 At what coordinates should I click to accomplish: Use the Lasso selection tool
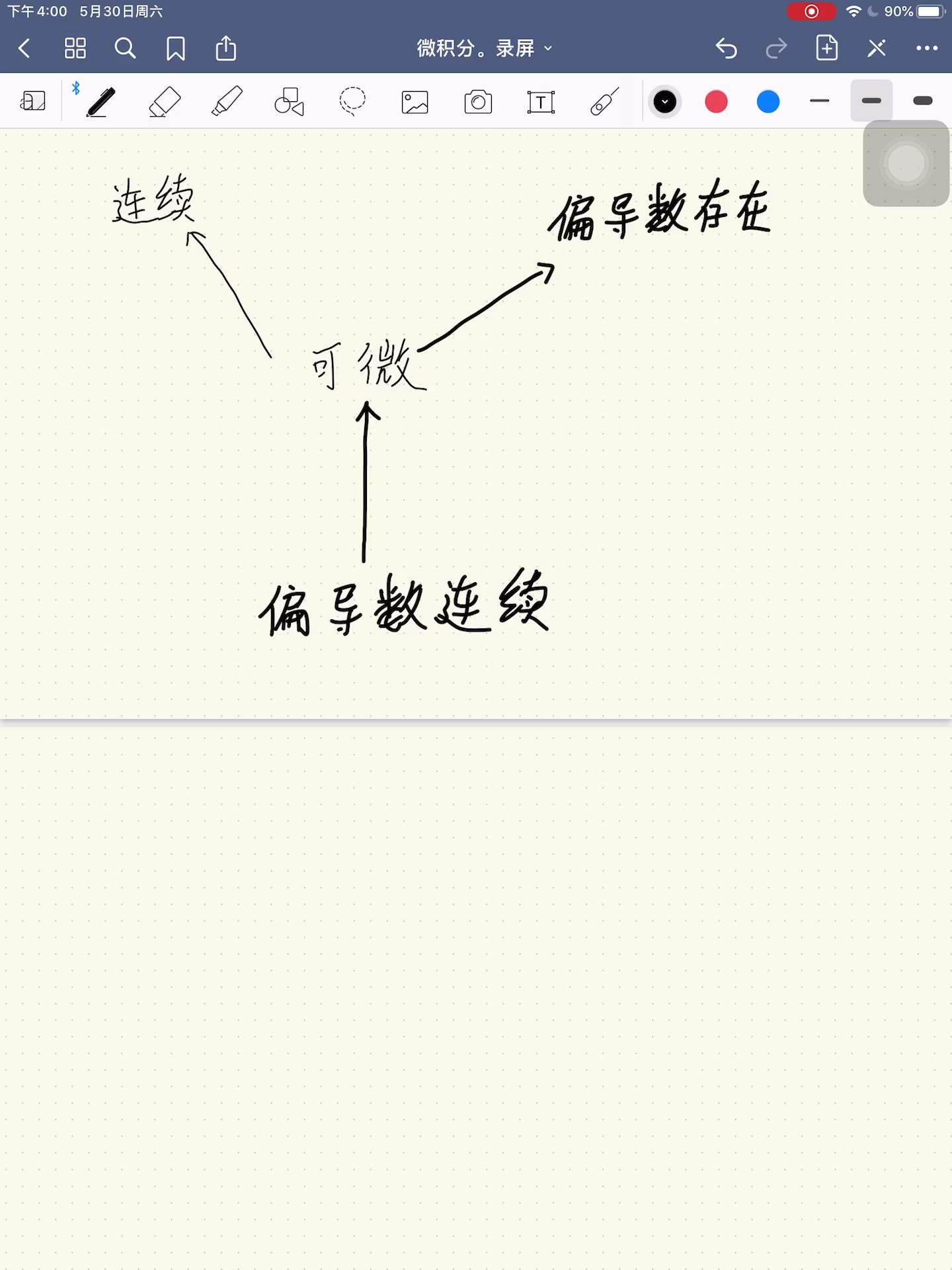point(351,101)
